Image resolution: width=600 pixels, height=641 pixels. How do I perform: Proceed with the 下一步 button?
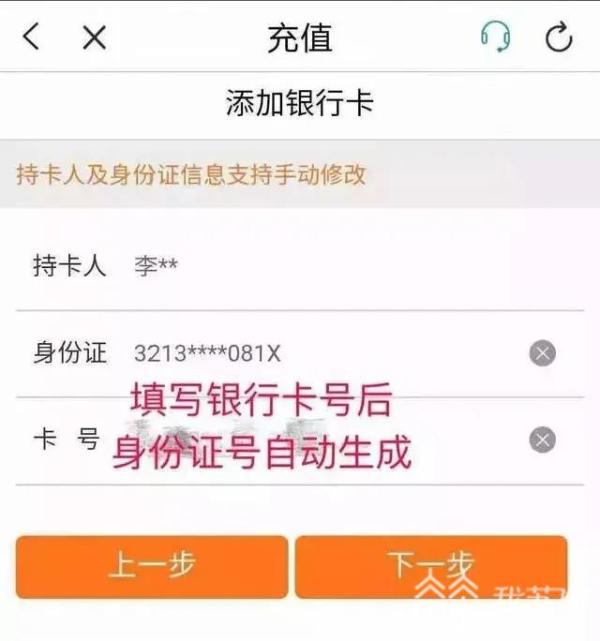pos(431,567)
